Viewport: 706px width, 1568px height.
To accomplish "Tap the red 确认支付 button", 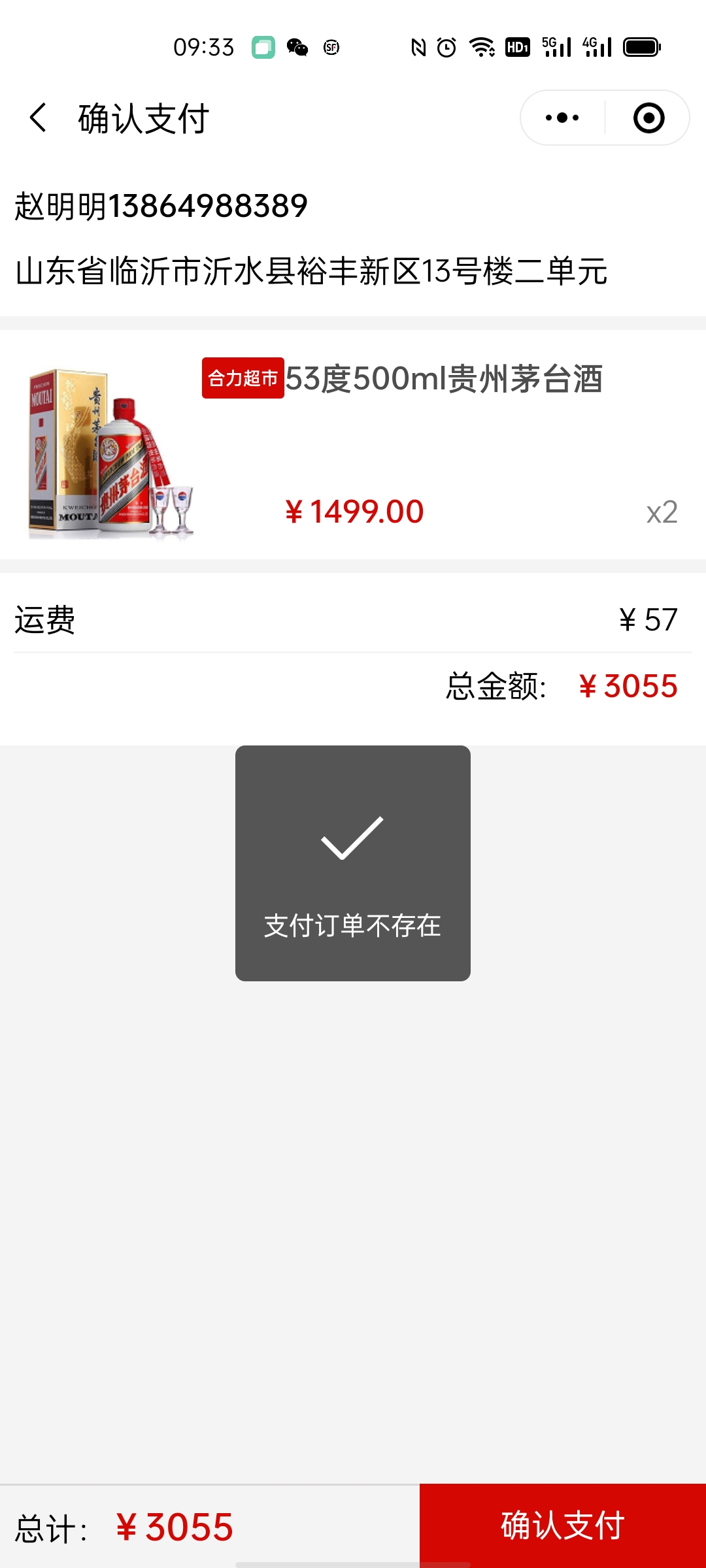I will pos(562,1526).
